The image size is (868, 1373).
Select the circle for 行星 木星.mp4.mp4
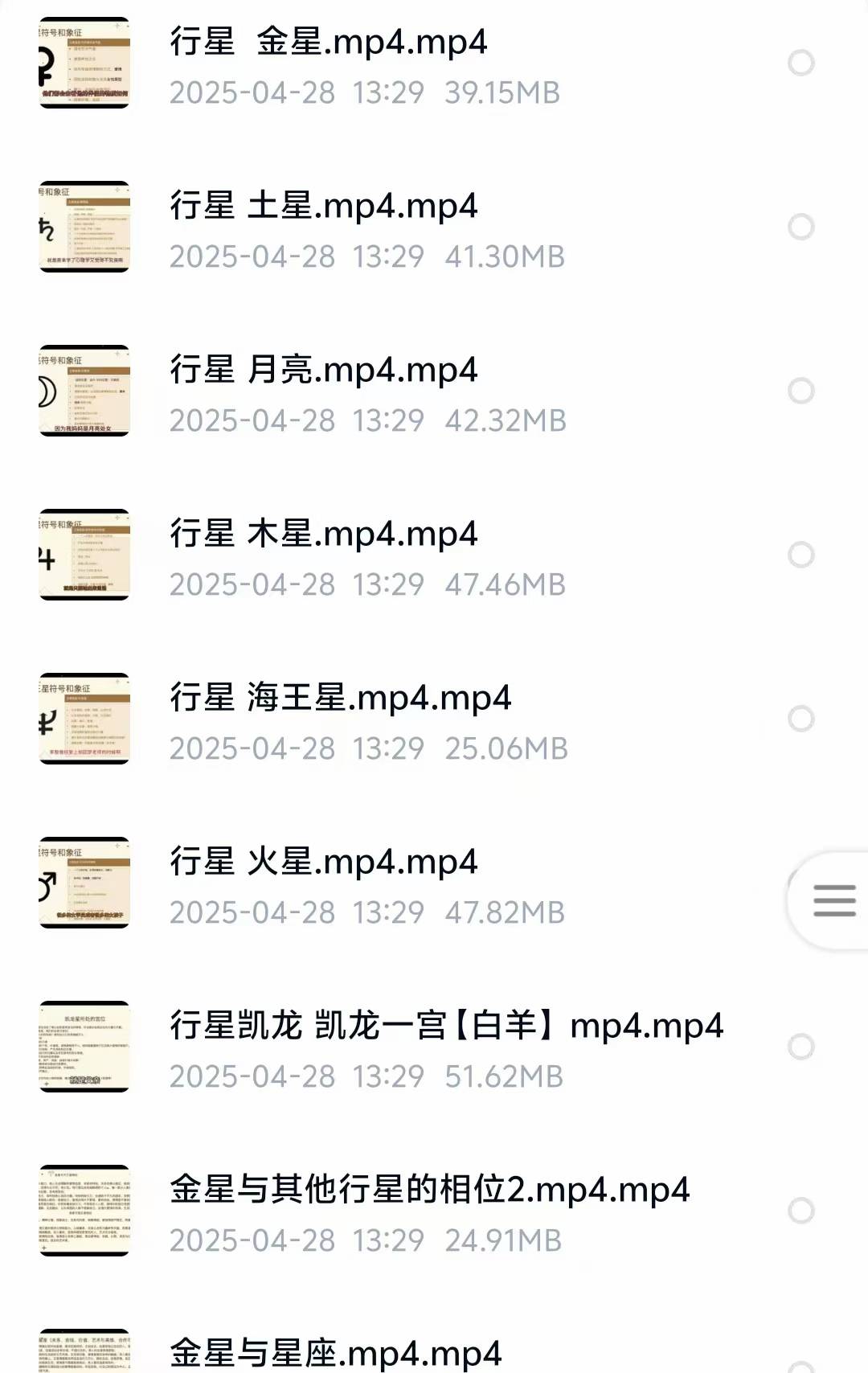pyautogui.click(x=800, y=555)
